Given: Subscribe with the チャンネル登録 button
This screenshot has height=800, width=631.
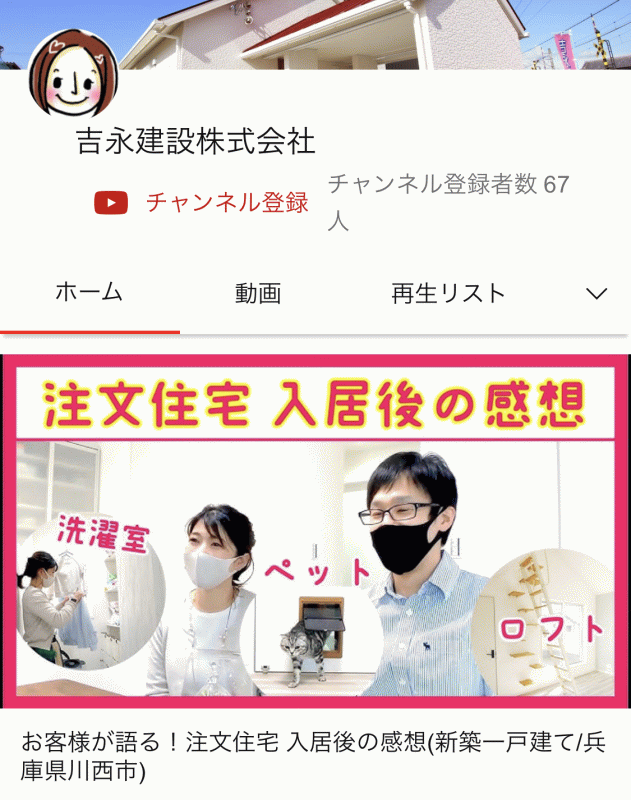Looking at the screenshot, I should [x=202, y=203].
